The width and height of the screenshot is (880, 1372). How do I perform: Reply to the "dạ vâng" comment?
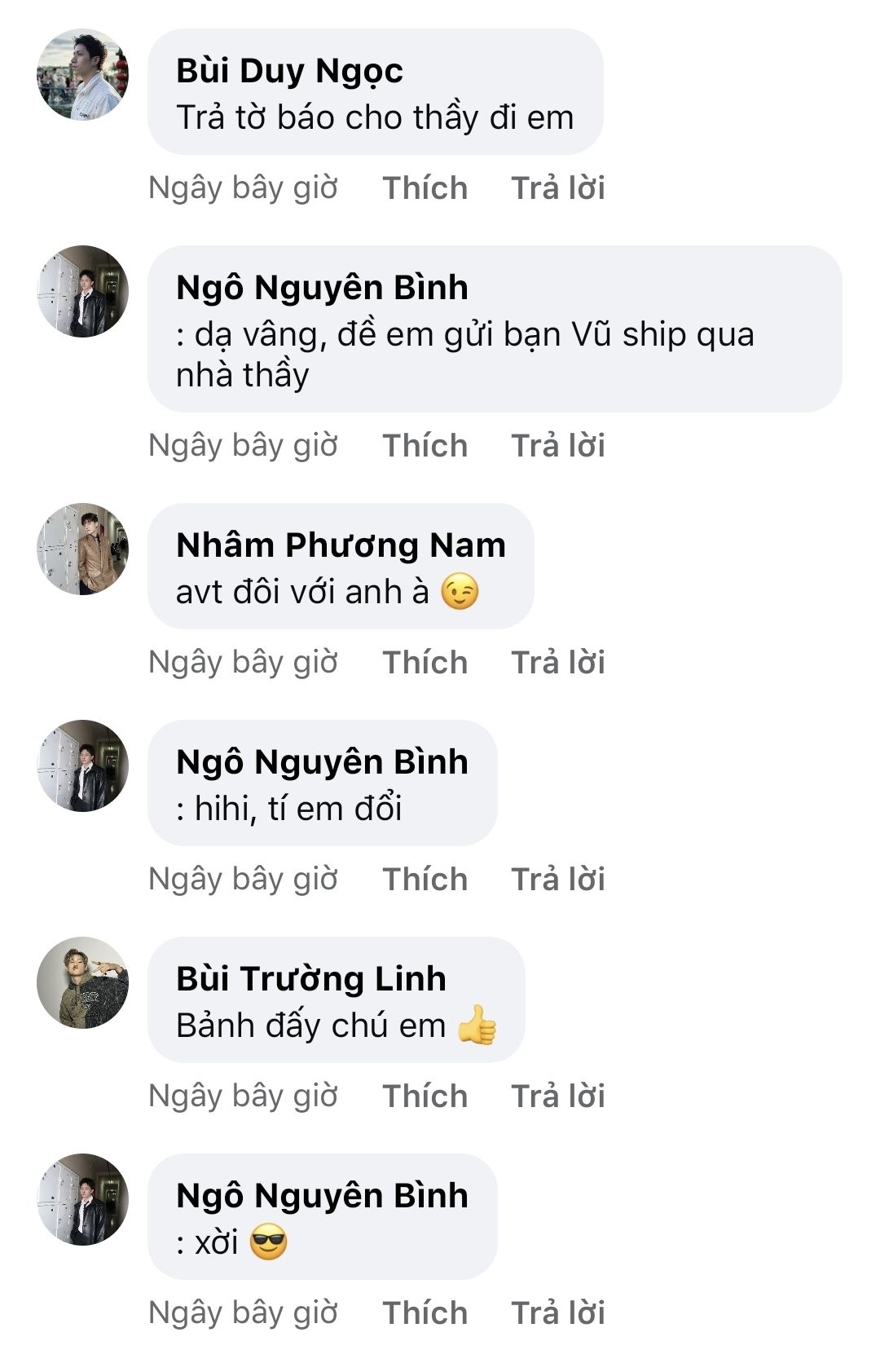(x=557, y=446)
